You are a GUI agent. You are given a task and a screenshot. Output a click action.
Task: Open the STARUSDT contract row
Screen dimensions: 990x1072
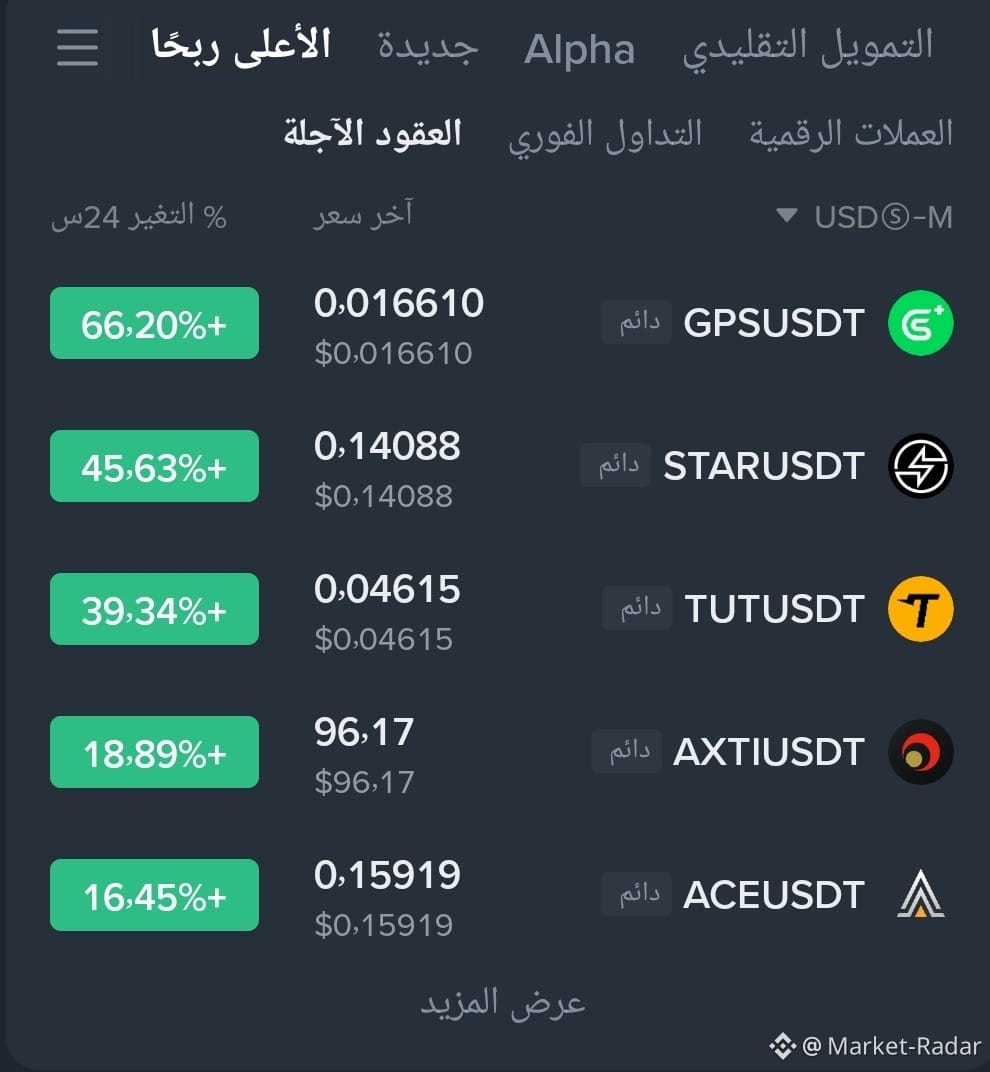tap(501, 466)
